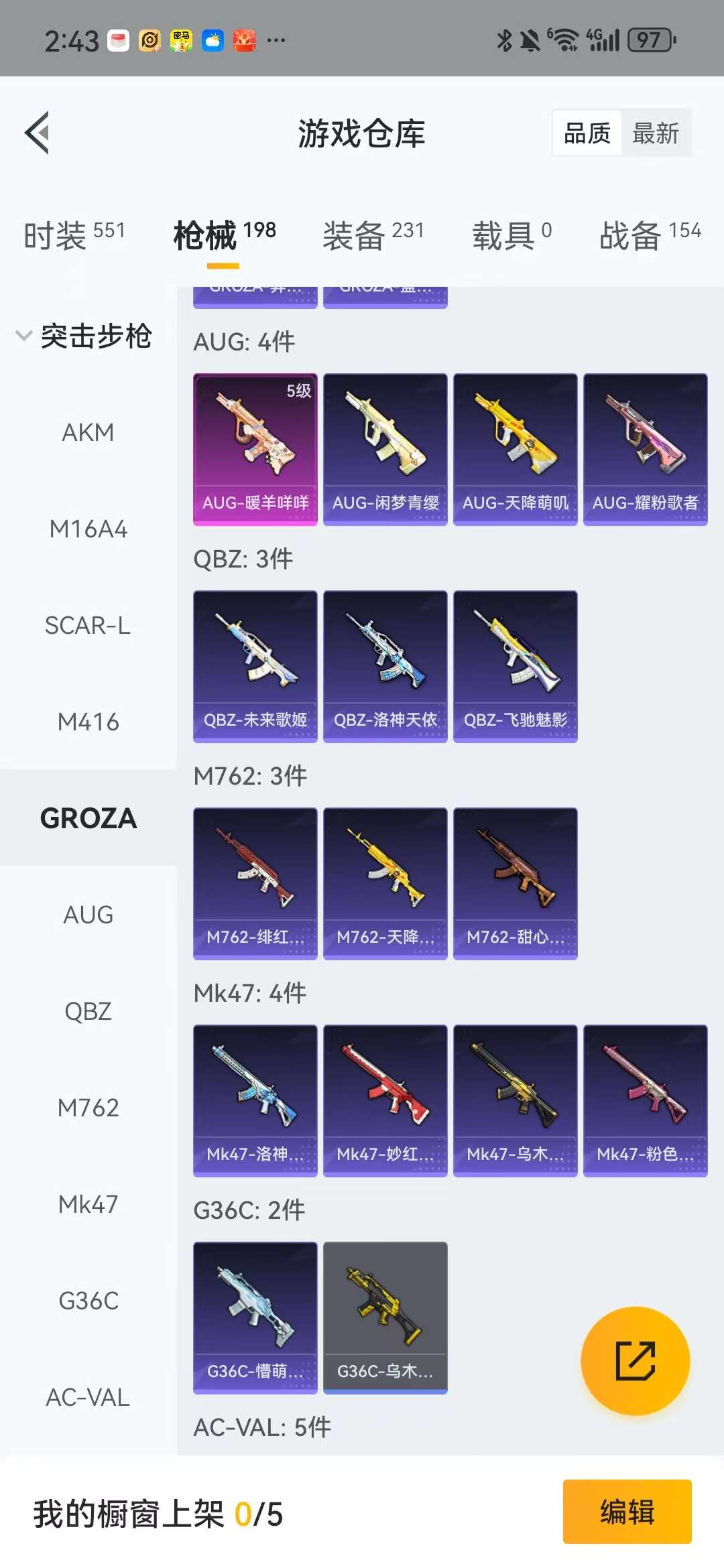Image resolution: width=724 pixels, height=1568 pixels.
Task: Select AKM in the side list
Action: click(x=88, y=433)
